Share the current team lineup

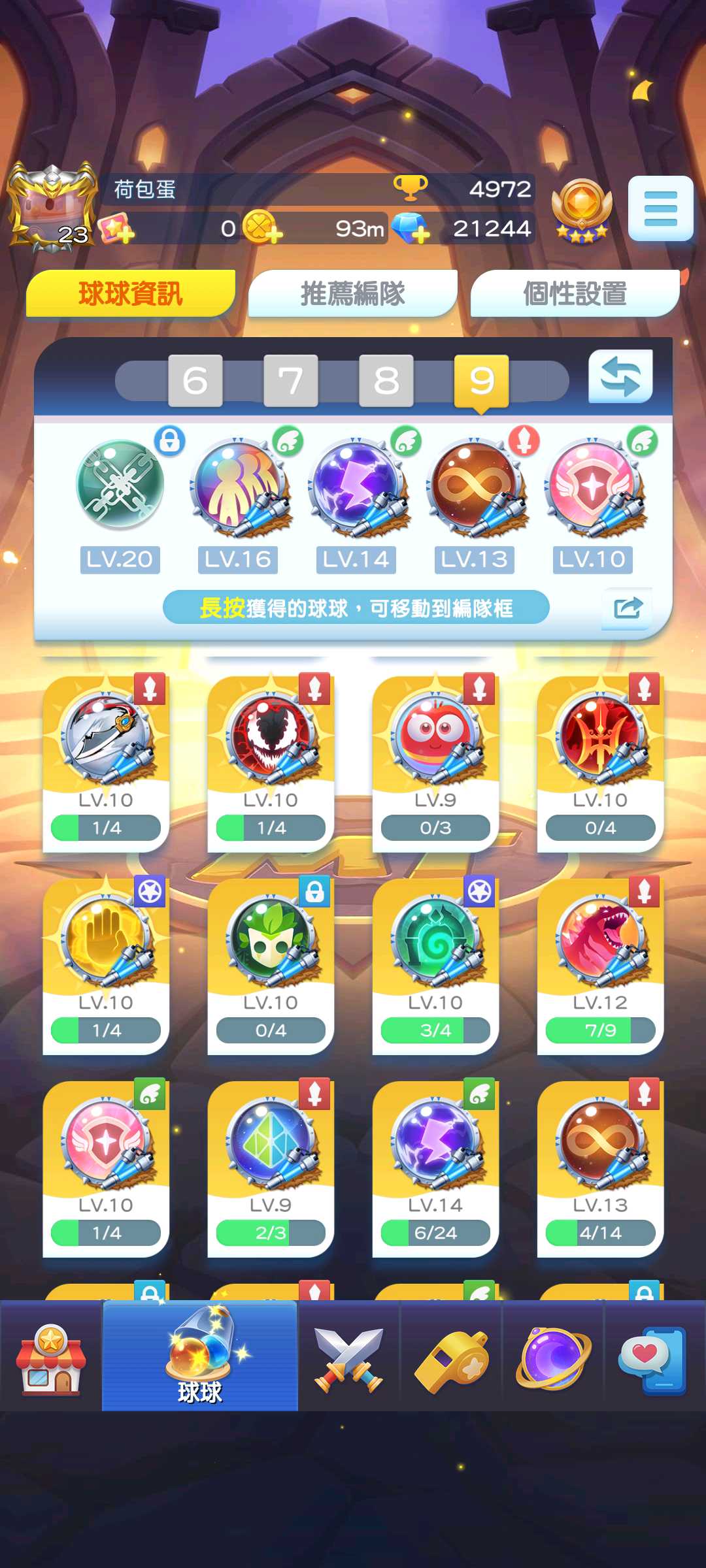627,609
